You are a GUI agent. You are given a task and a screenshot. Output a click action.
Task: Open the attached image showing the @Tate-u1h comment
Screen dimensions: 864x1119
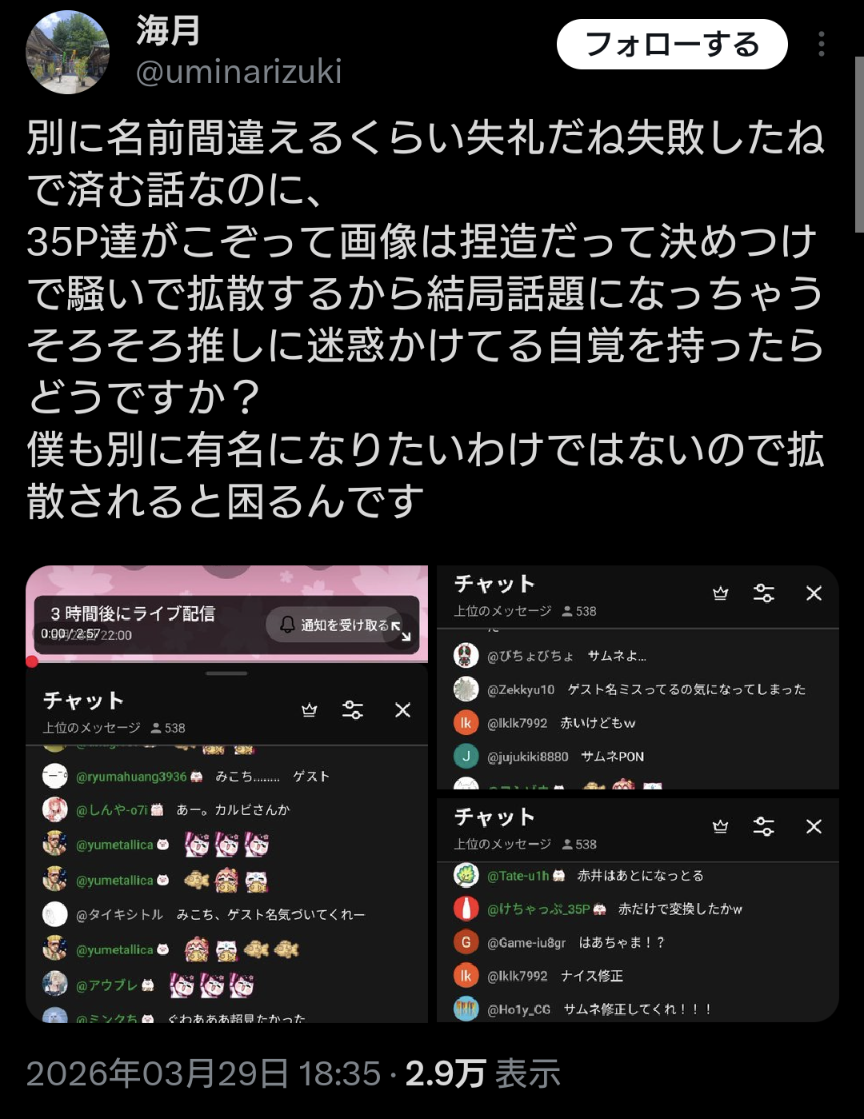coord(637,909)
